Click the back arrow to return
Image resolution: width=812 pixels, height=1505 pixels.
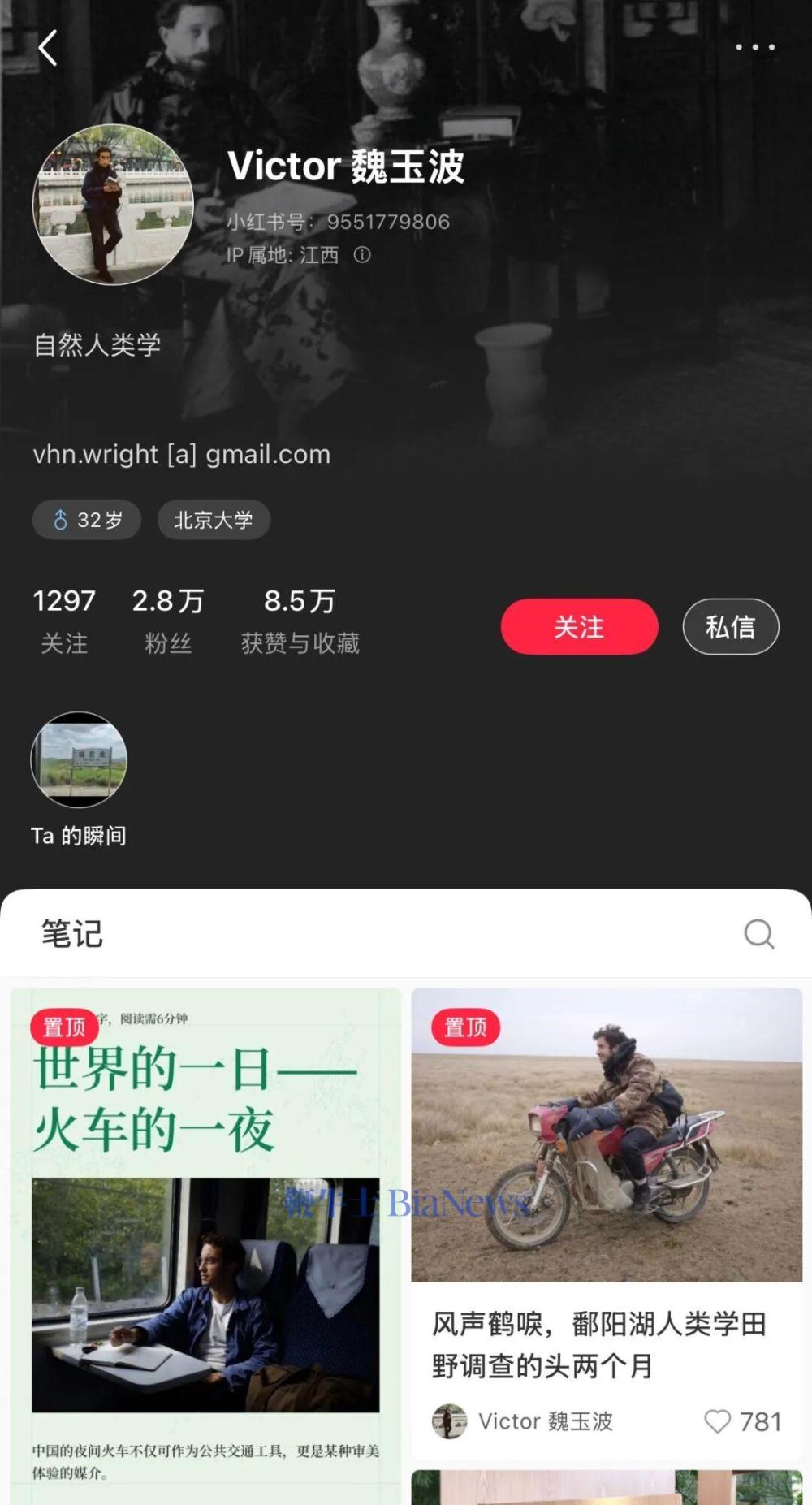coord(49,47)
